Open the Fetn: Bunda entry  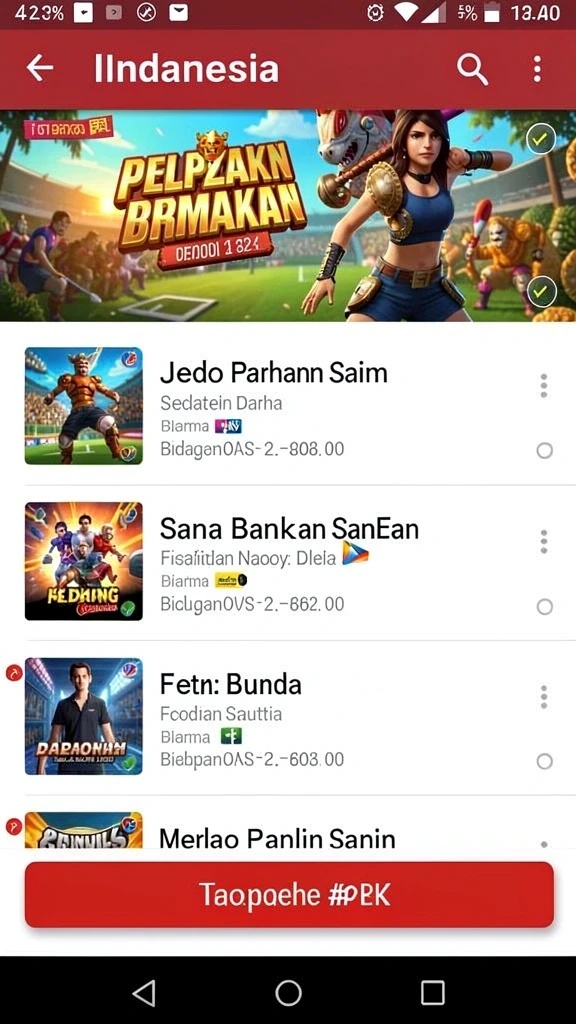click(288, 718)
